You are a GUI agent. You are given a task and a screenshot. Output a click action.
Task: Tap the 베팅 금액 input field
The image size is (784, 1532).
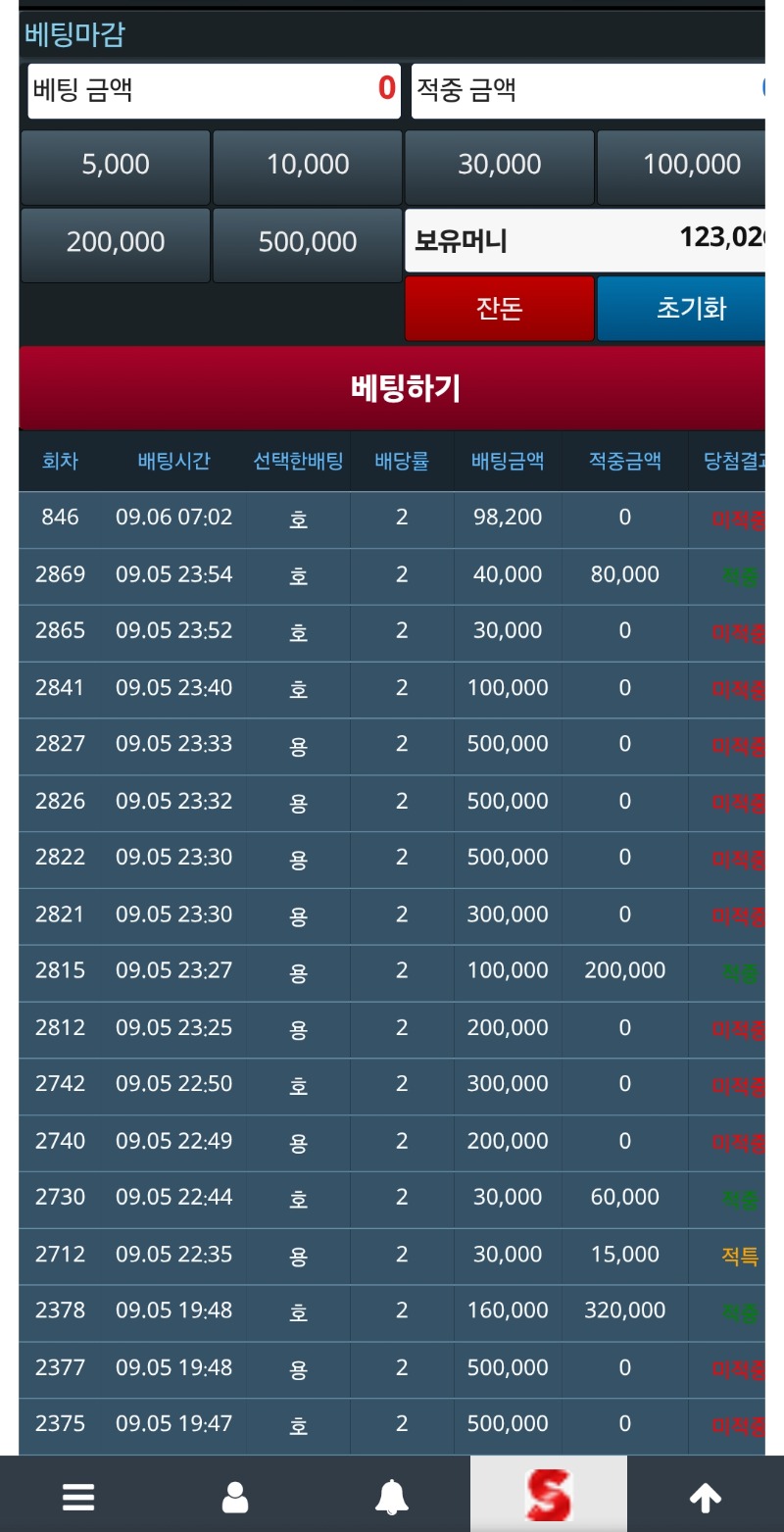click(x=215, y=90)
